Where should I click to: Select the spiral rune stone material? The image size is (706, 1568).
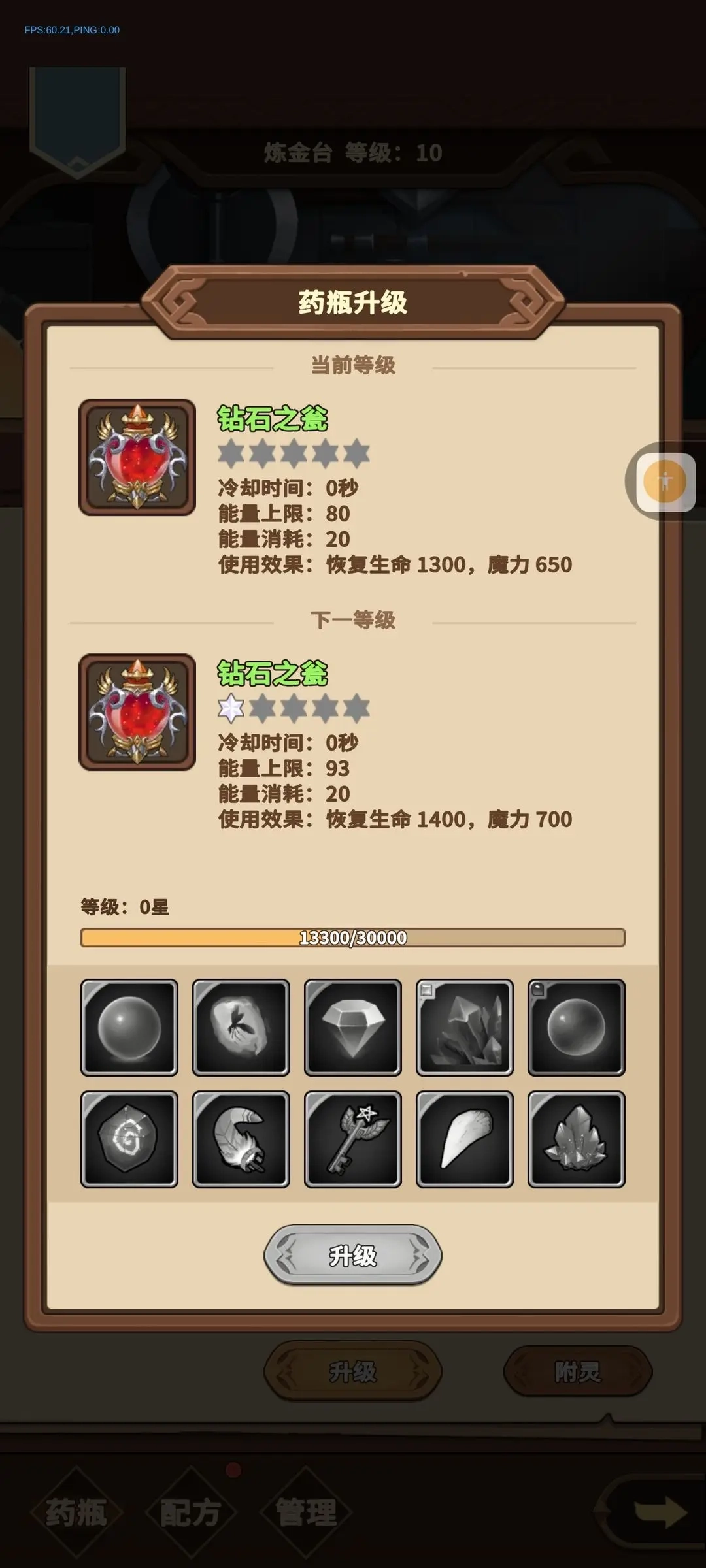(x=129, y=1139)
